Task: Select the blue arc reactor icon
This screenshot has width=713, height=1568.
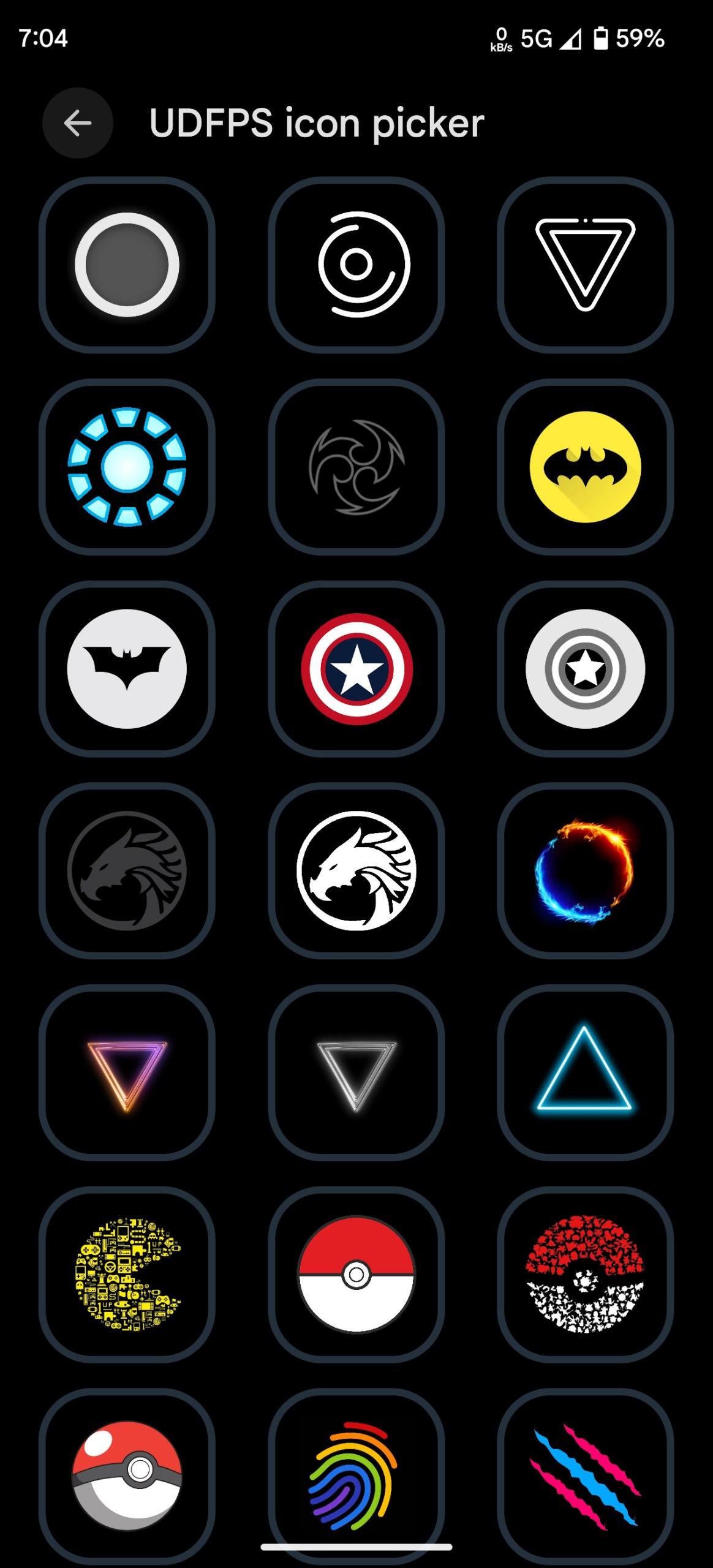Action: tap(127, 467)
